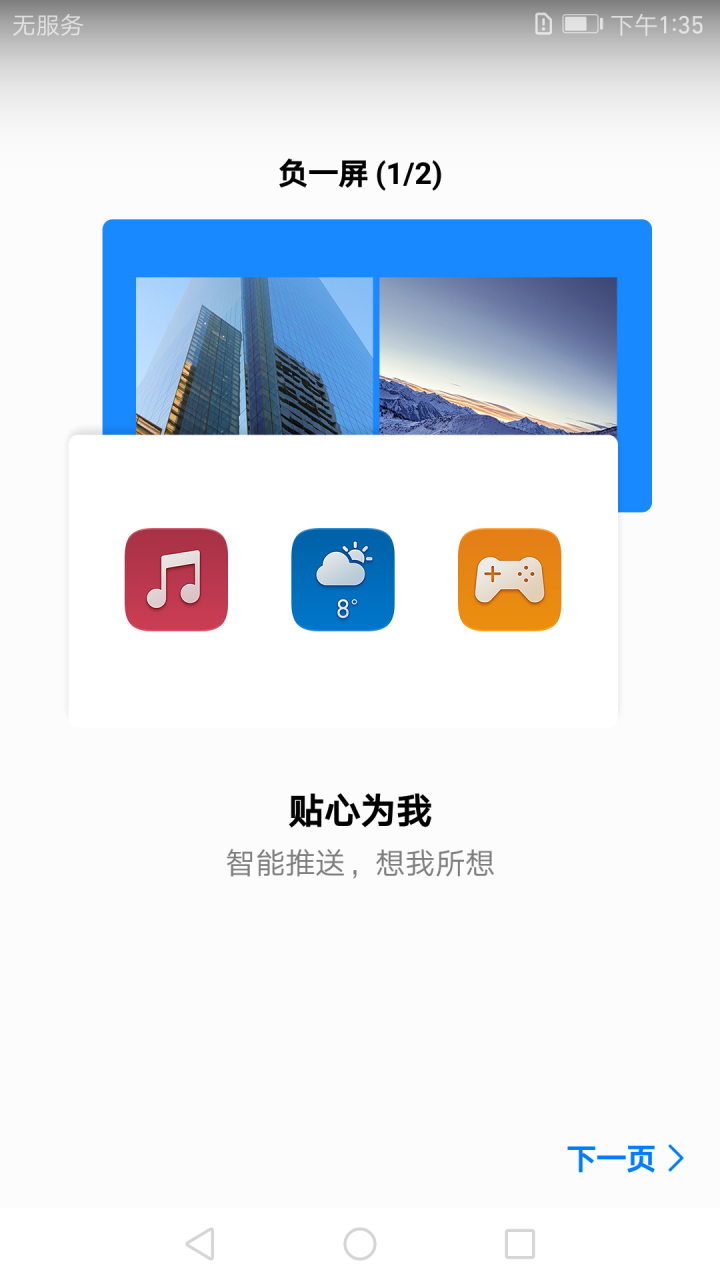720x1280 pixels.
Task: Tap the orange game controller icon
Action: tap(508, 580)
